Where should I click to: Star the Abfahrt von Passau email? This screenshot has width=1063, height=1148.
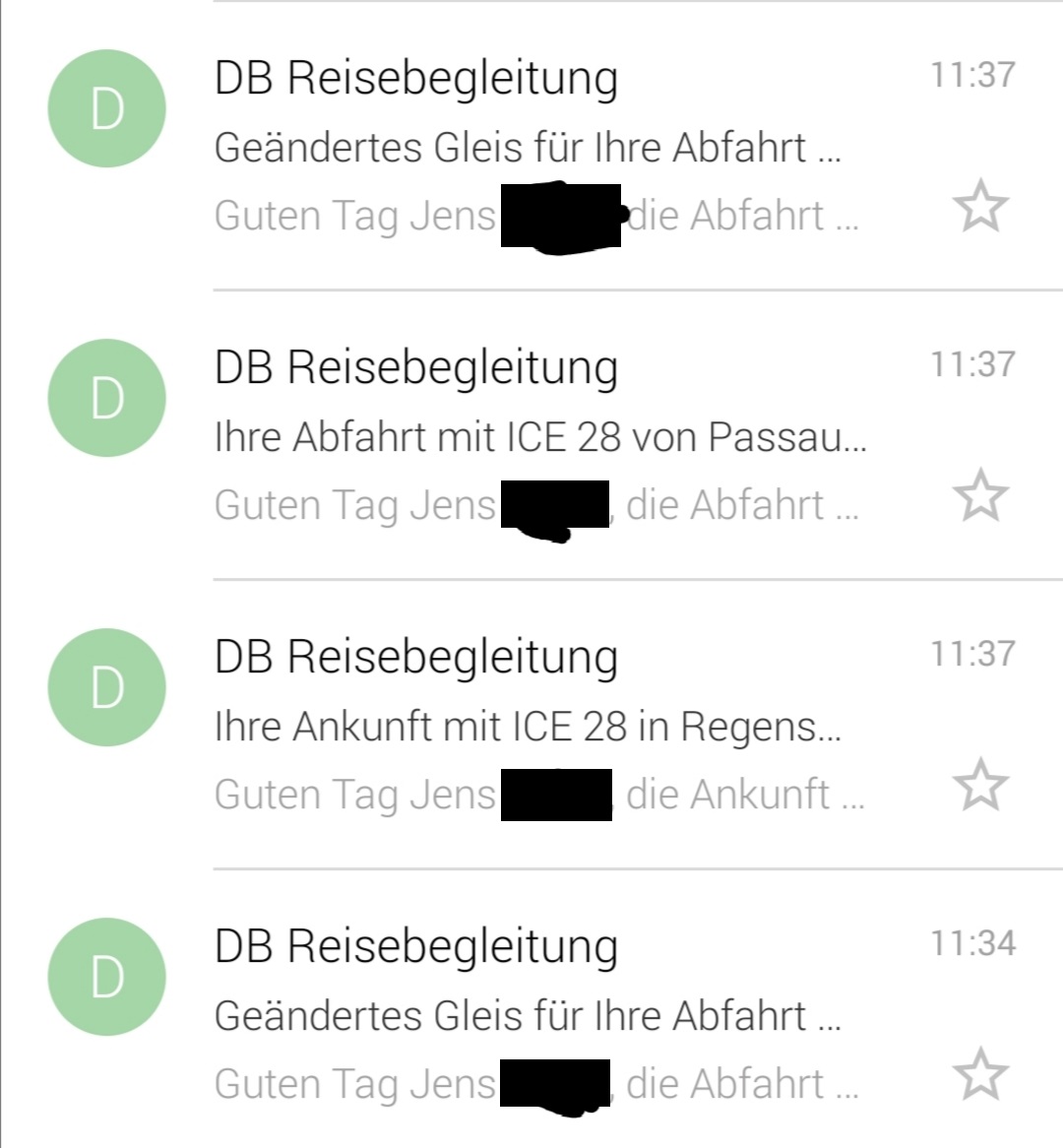[980, 495]
